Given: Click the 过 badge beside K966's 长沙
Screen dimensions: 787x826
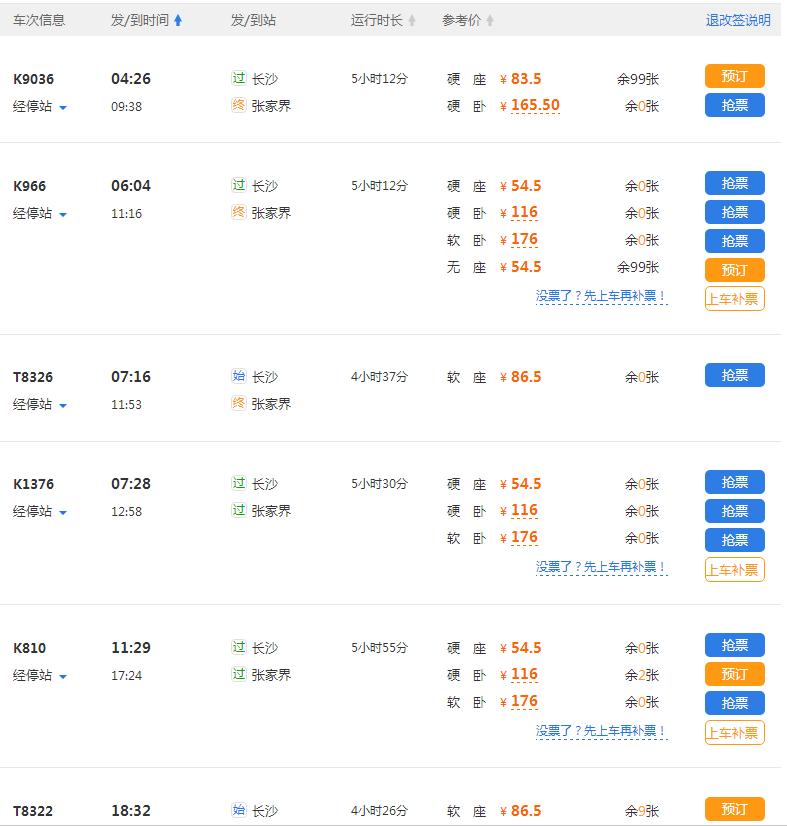Looking at the screenshot, I should [x=240, y=185].
